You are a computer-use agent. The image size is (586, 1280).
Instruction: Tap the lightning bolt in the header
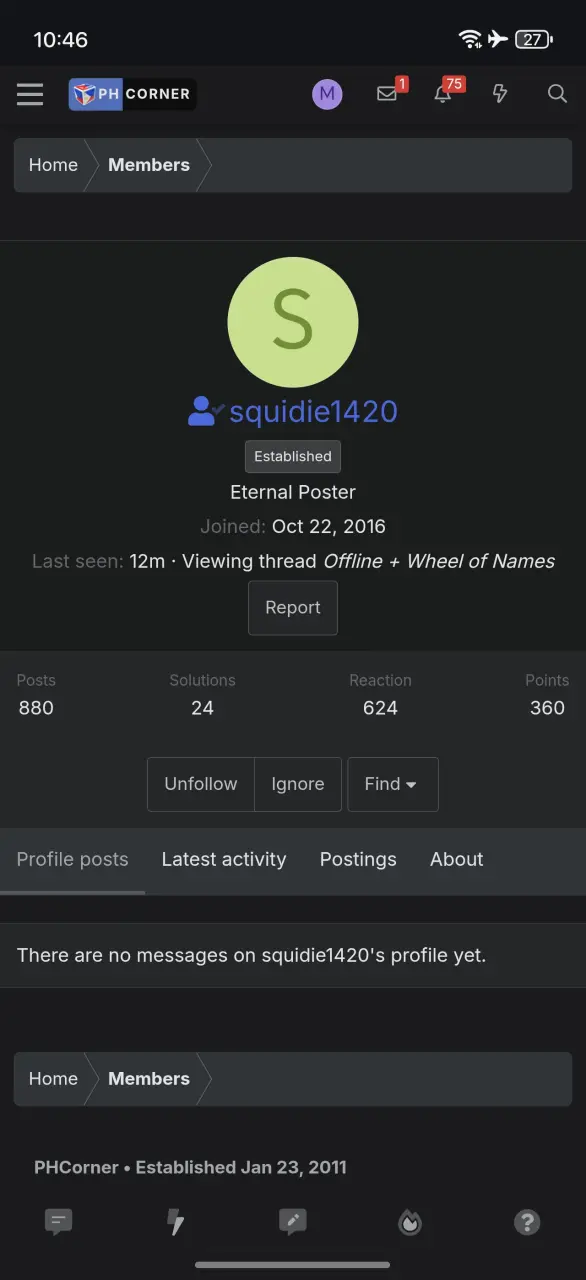point(500,94)
